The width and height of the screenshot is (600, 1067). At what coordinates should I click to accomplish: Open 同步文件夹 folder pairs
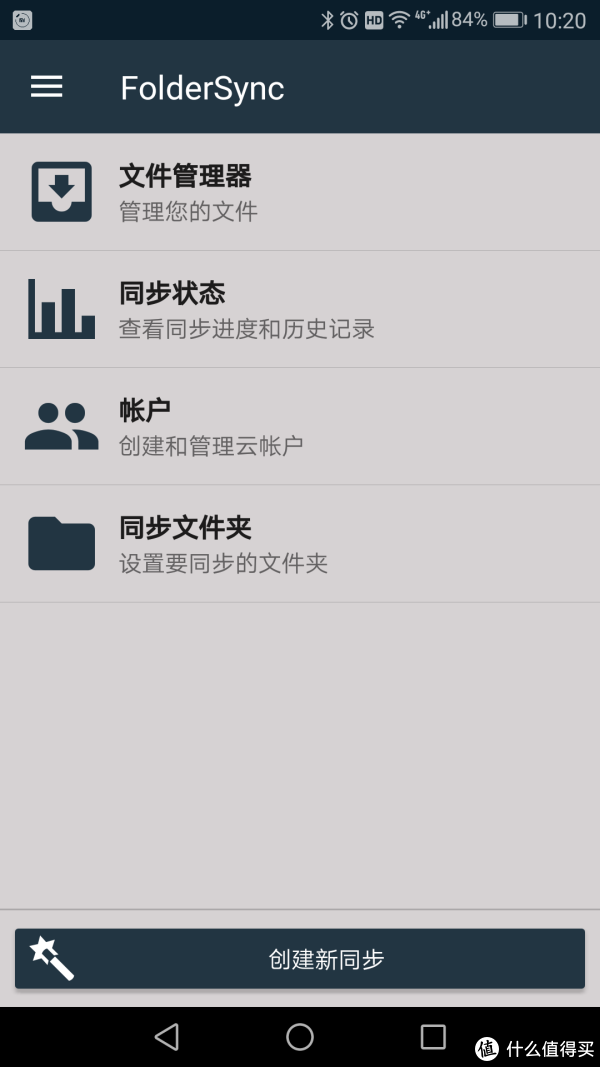tap(300, 544)
